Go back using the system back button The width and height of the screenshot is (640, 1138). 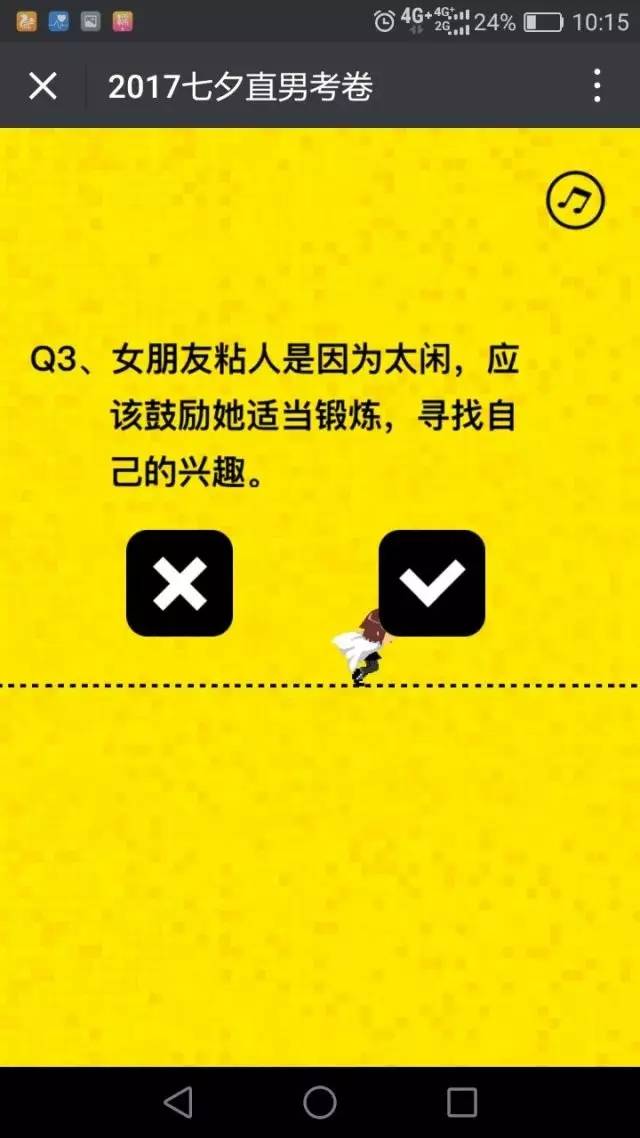[x=178, y=1102]
